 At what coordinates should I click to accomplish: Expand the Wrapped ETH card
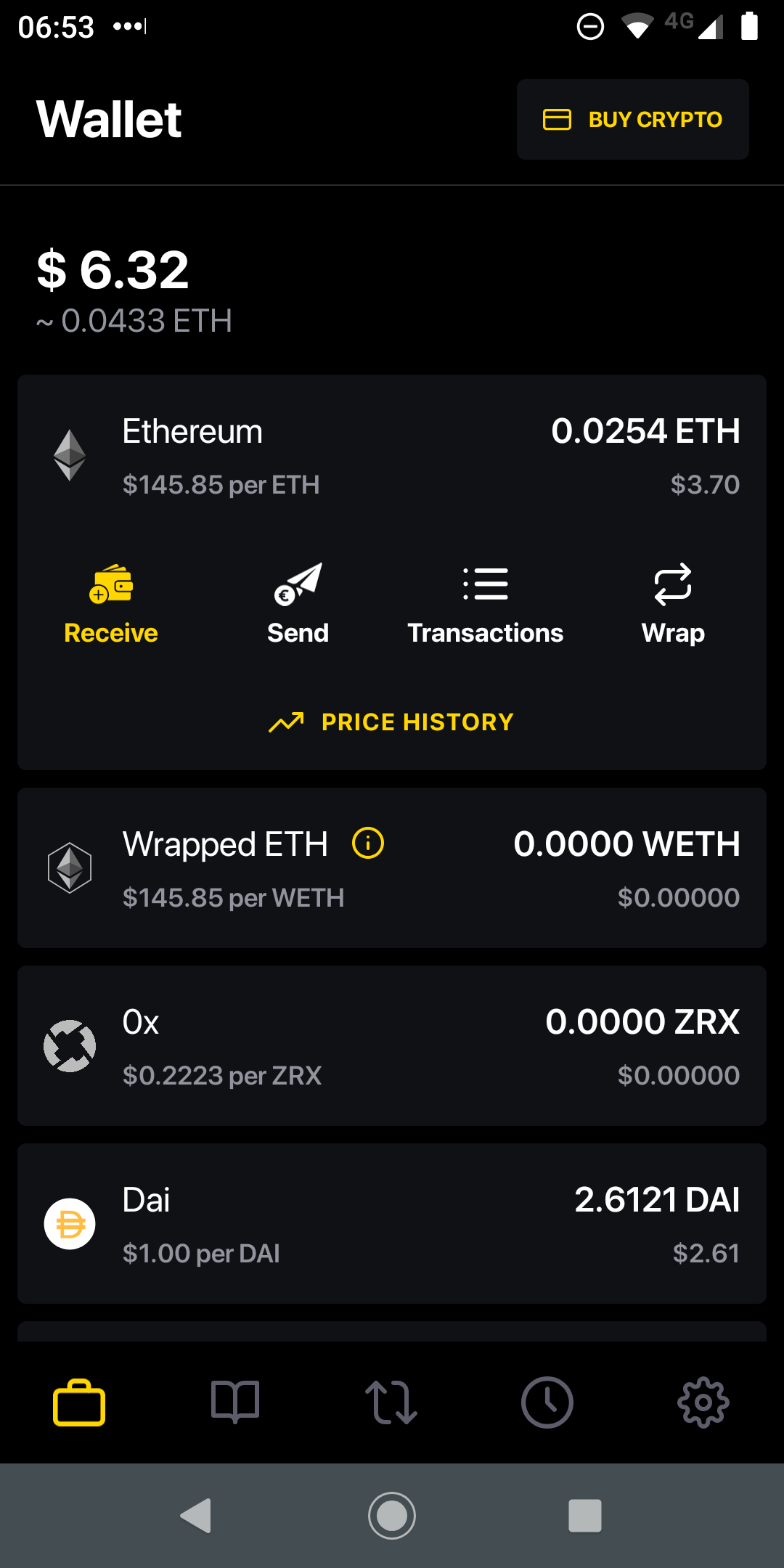pyautogui.click(x=392, y=868)
